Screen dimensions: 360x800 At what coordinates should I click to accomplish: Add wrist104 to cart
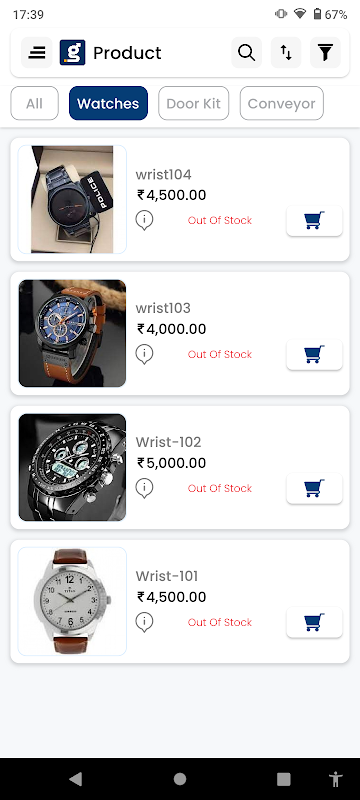pyautogui.click(x=314, y=221)
